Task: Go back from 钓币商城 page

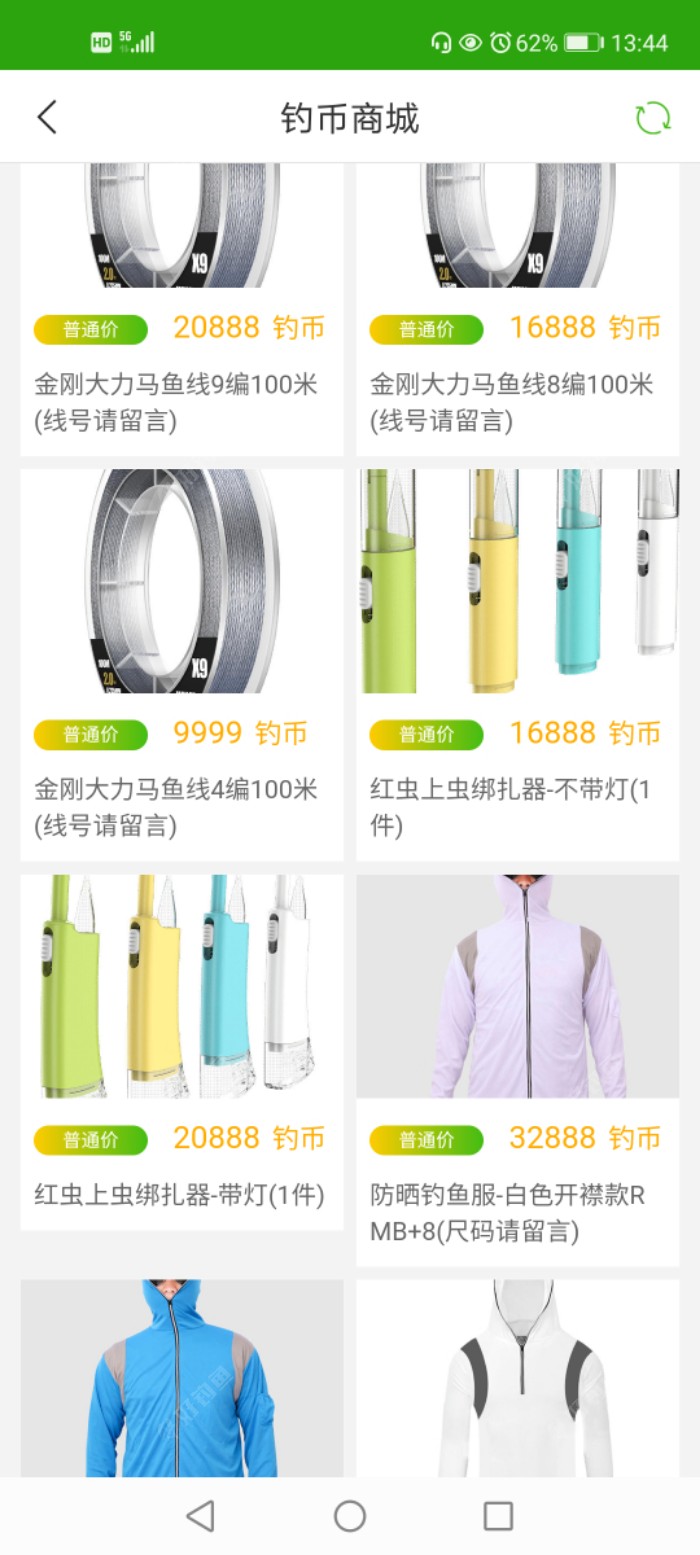Action: click(47, 117)
